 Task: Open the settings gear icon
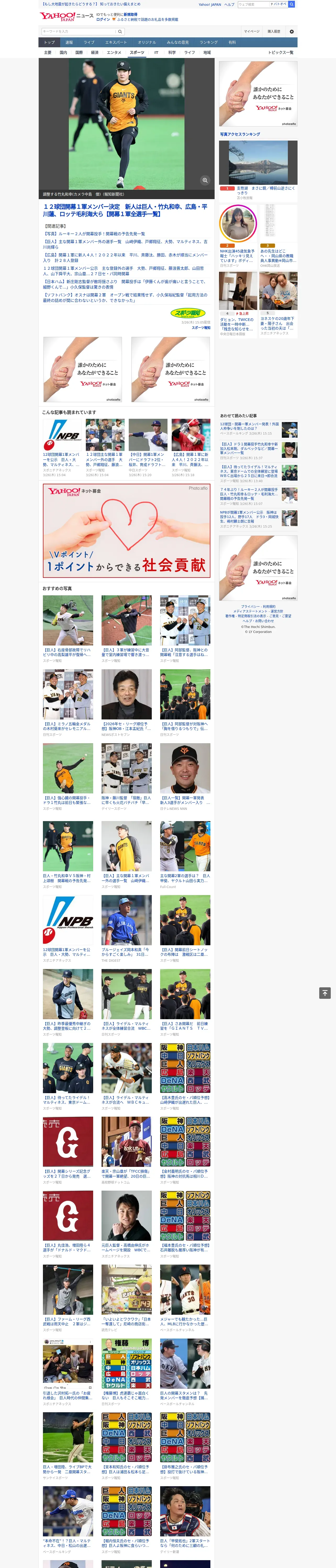point(292,32)
